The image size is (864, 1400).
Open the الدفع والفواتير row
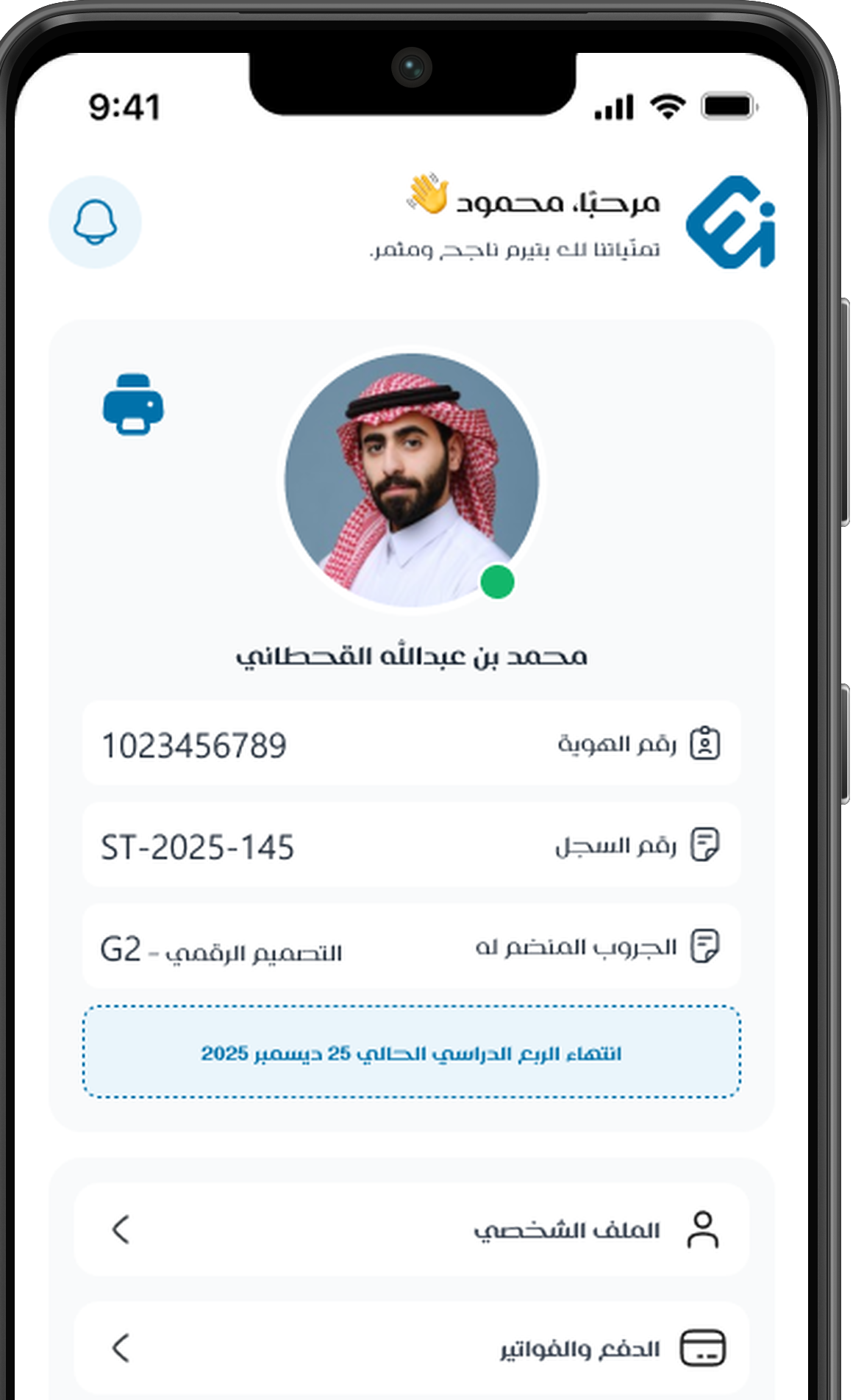point(411,1348)
